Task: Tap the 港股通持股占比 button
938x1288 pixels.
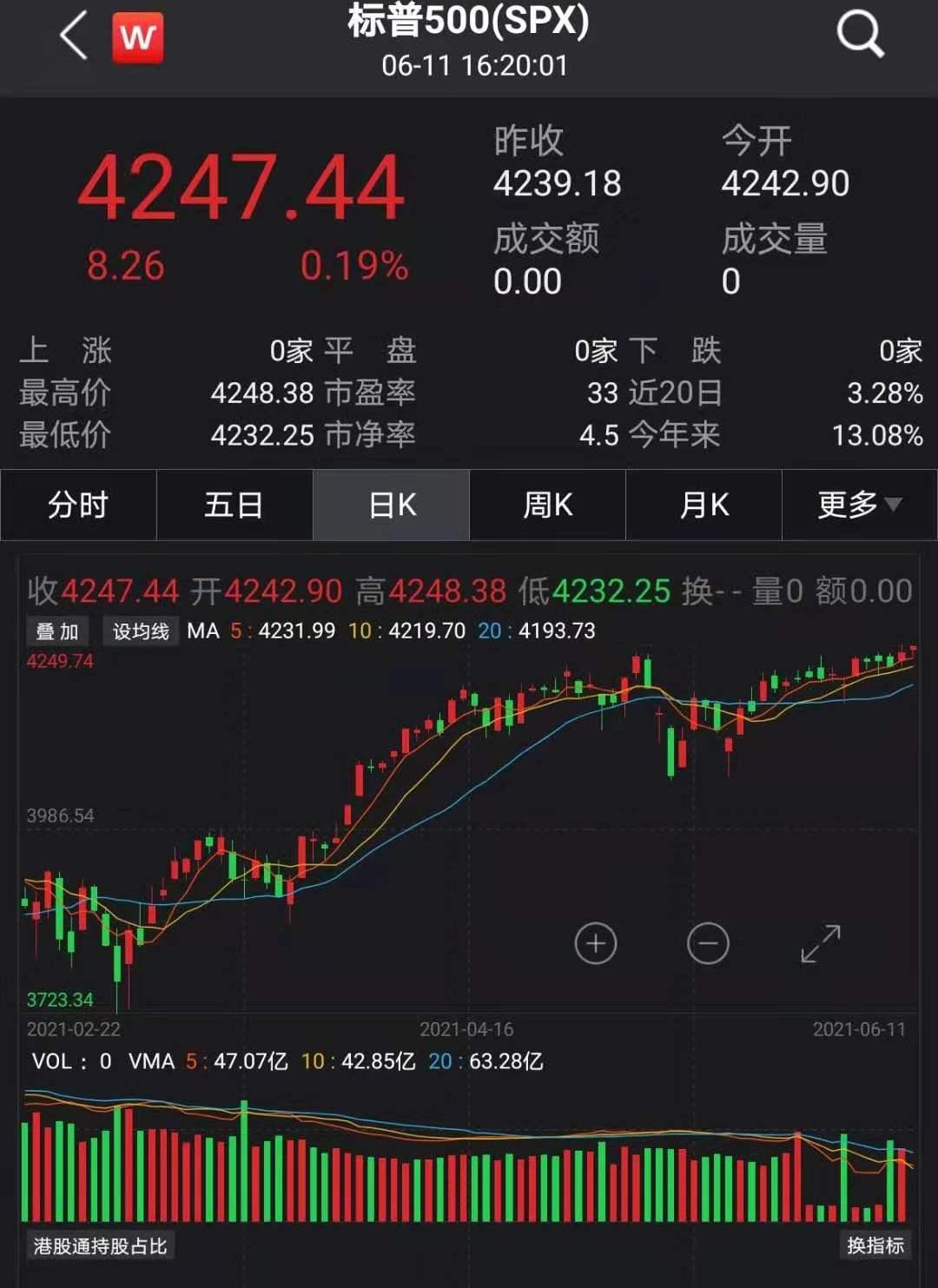Action: (x=100, y=1246)
